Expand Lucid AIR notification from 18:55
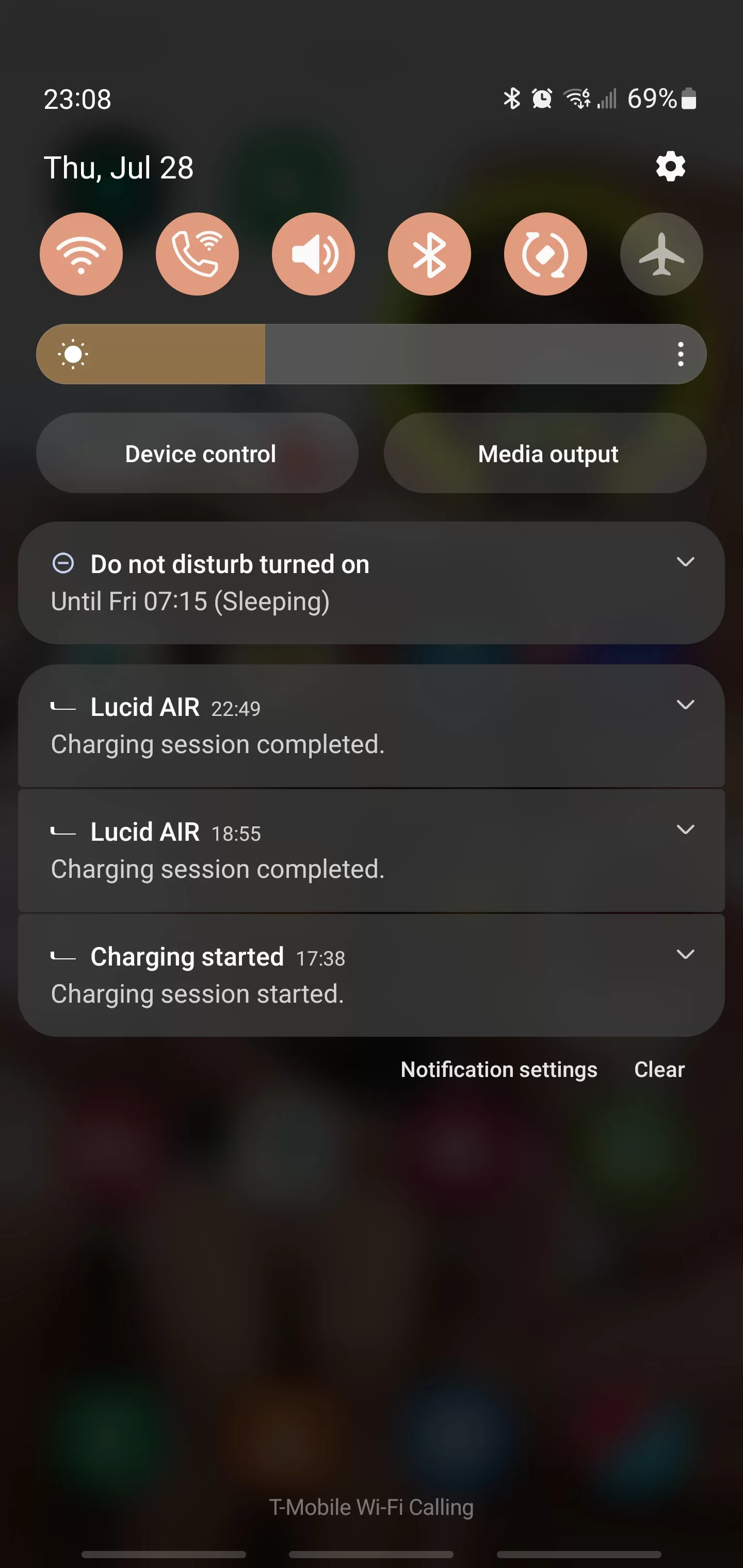This screenshot has height=1568, width=743. point(686,830)
